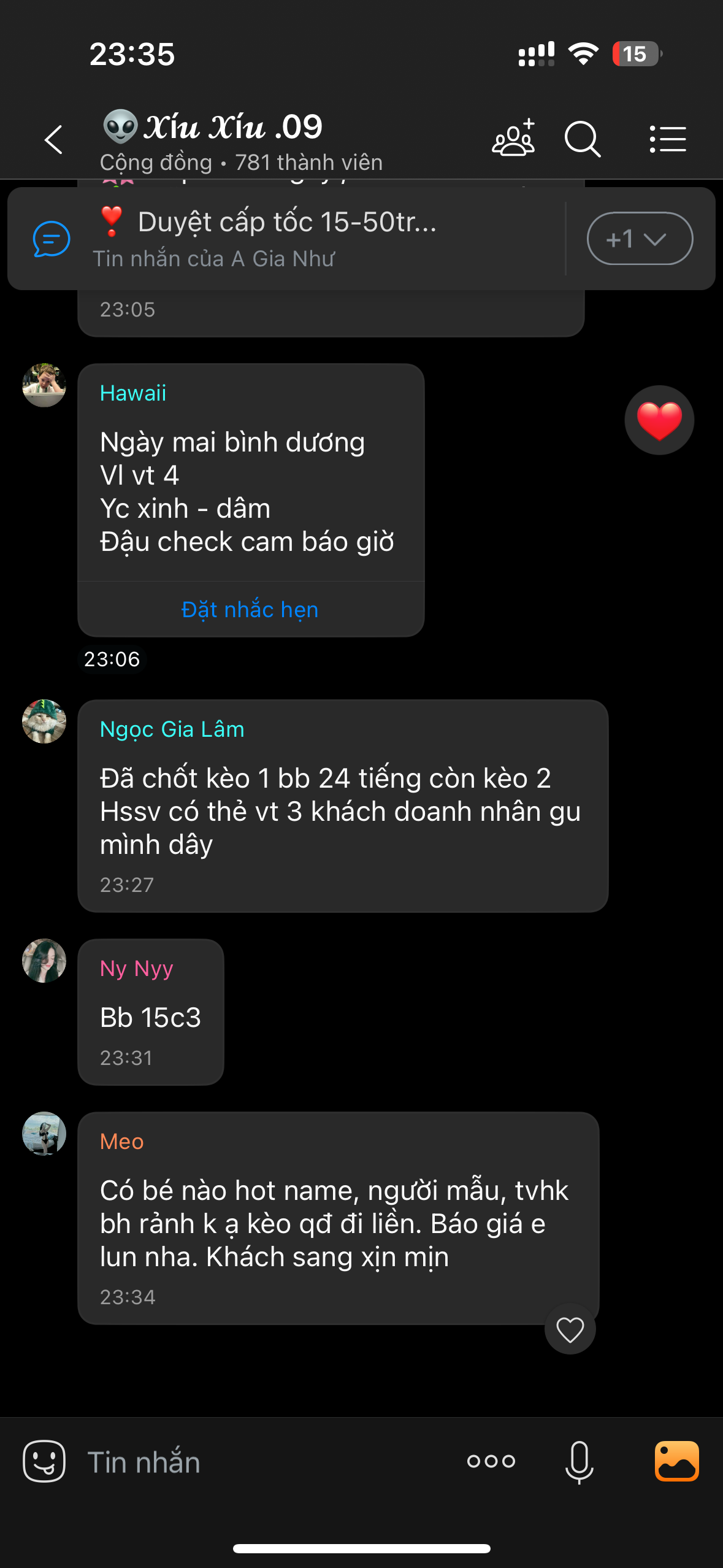Search messages in this chat
Screen dimensions: 723x1568
[x=581, y=139]
